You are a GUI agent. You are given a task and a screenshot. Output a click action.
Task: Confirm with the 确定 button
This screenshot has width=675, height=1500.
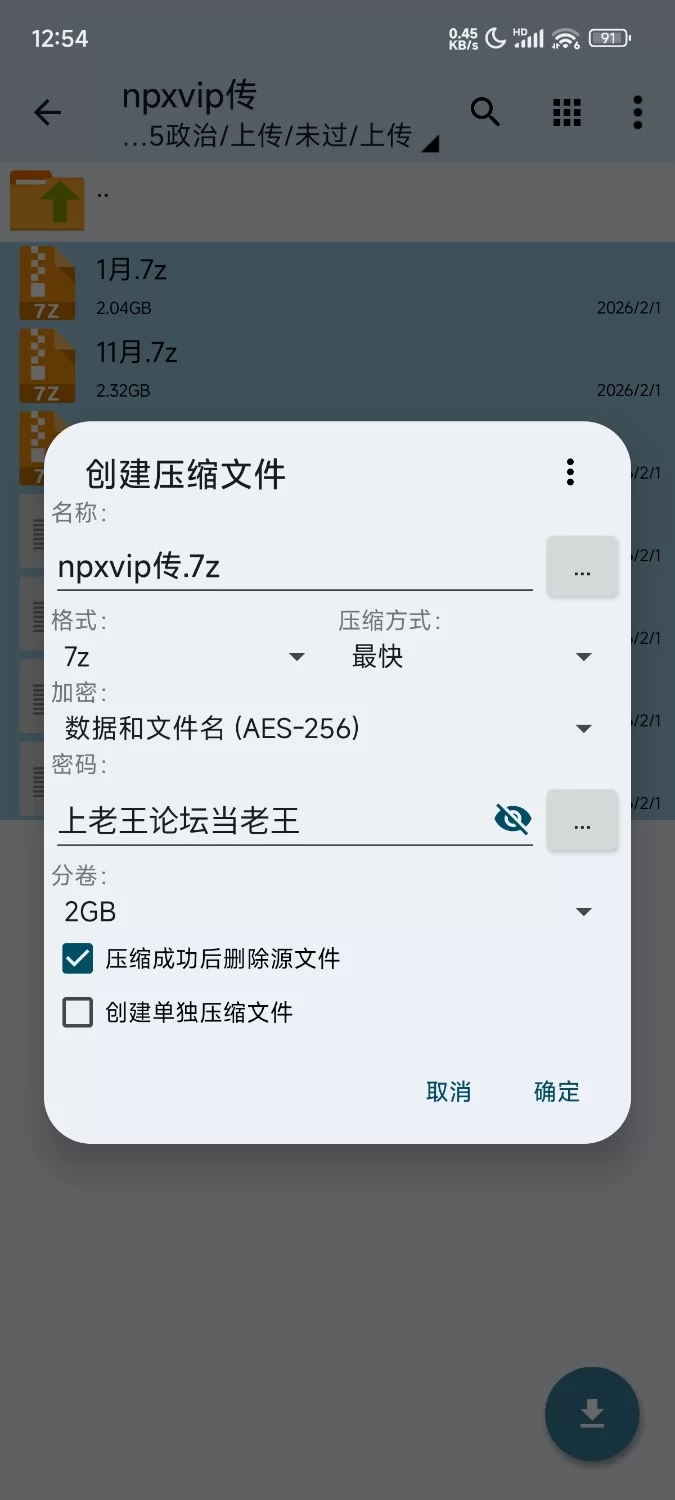(557, 1092)
